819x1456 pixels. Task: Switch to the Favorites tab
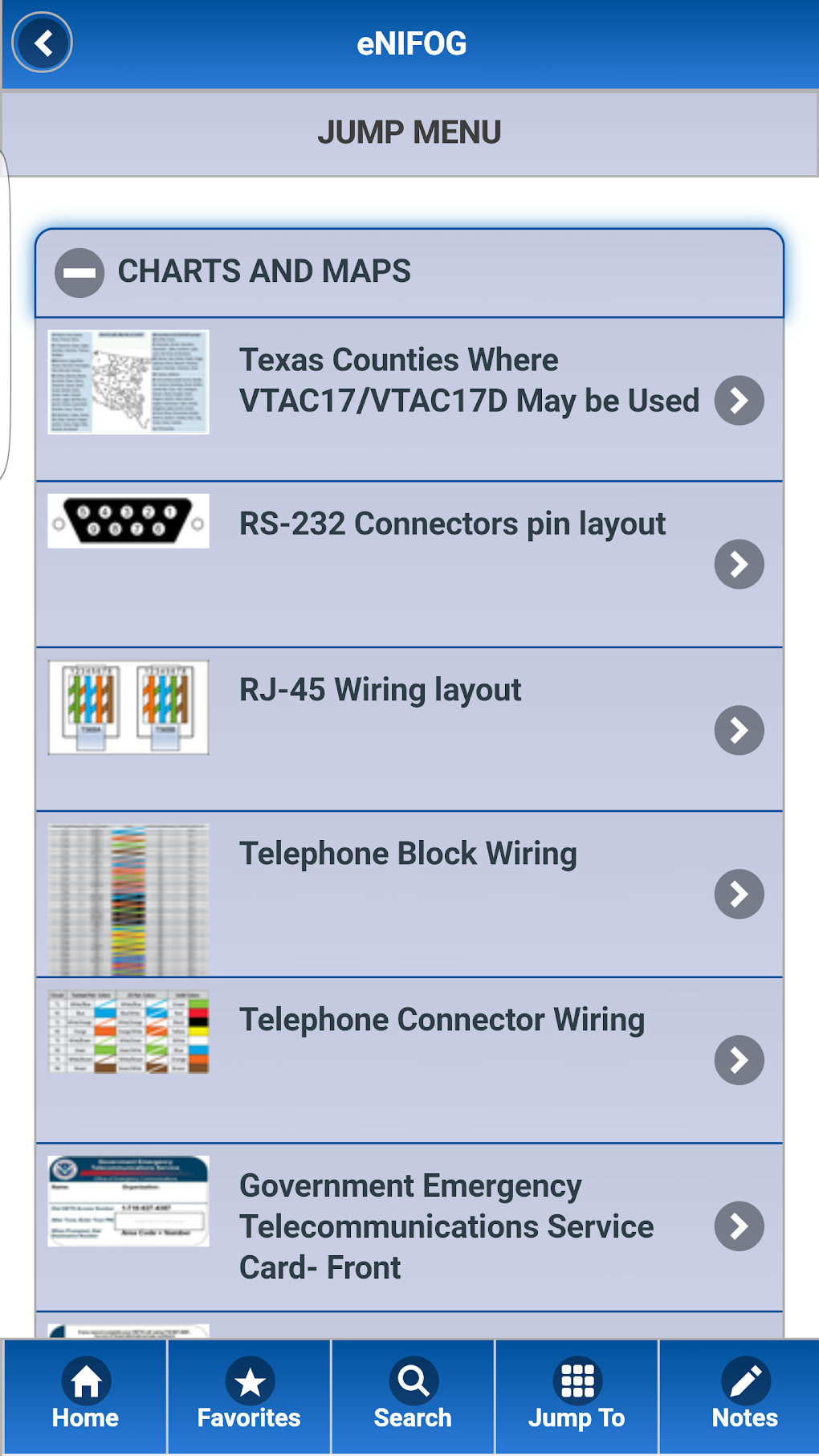[249, 1396]
